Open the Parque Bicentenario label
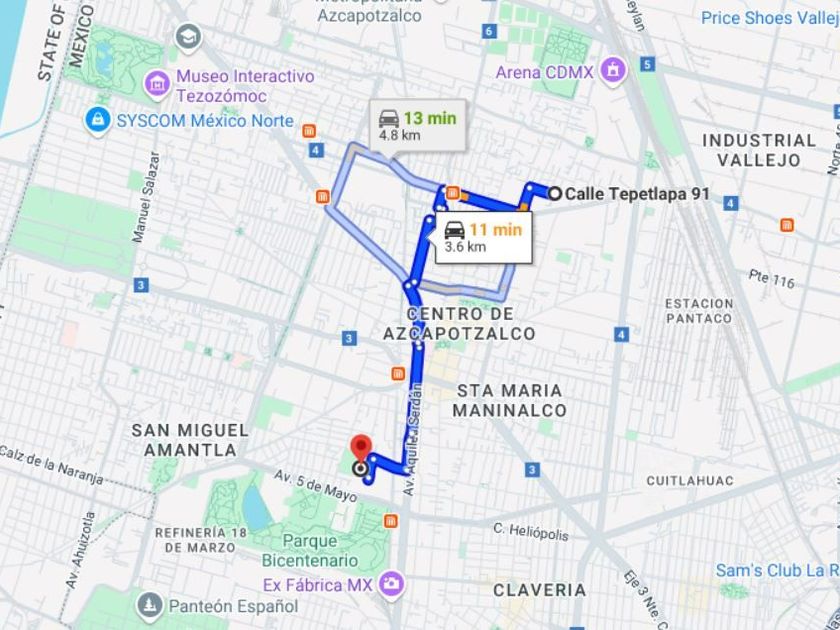This screenshot has height=630, width=840. (310, 551)
